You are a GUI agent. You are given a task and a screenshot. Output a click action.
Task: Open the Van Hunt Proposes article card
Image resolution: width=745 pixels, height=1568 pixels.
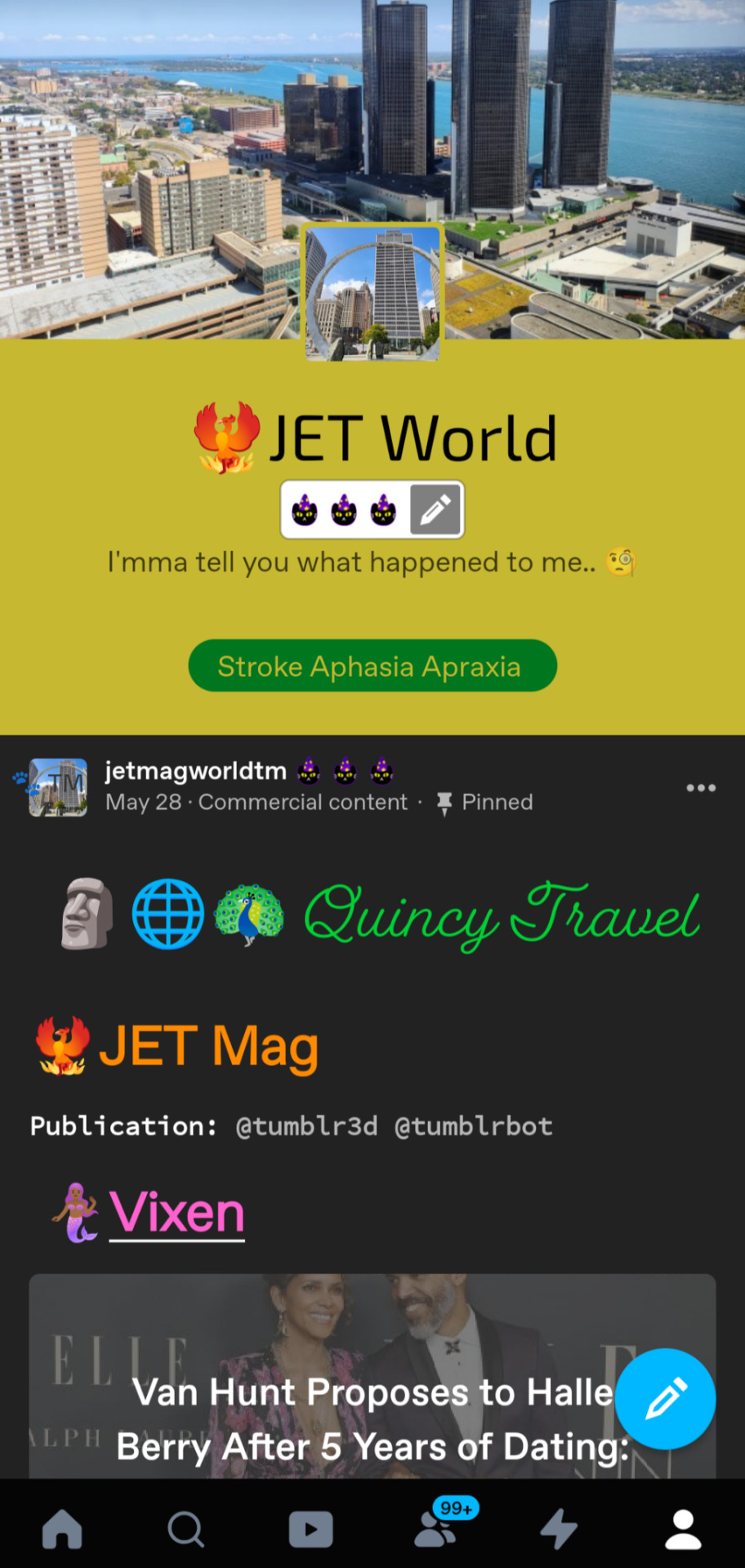tap(327, 1380)
